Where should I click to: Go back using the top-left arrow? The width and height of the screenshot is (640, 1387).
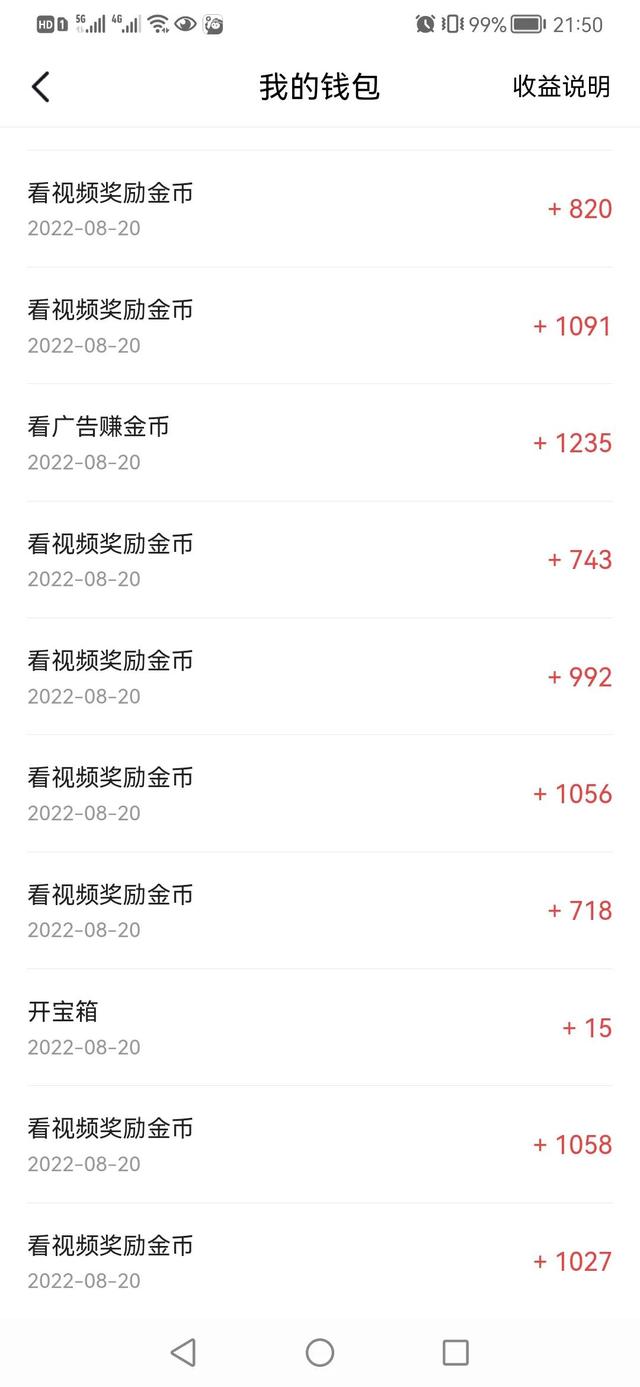pyautogui.click(x=40, y=87)
